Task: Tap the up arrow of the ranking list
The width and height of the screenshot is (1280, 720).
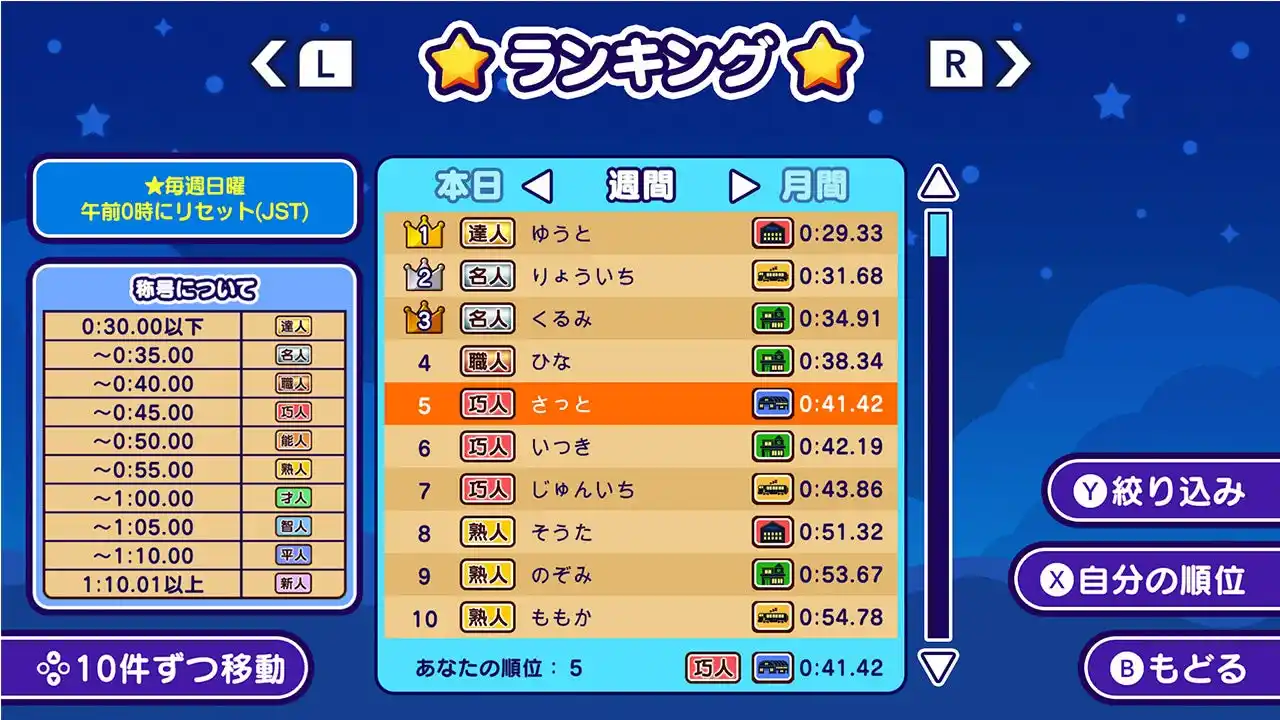Action: click(x=937, y=184)
